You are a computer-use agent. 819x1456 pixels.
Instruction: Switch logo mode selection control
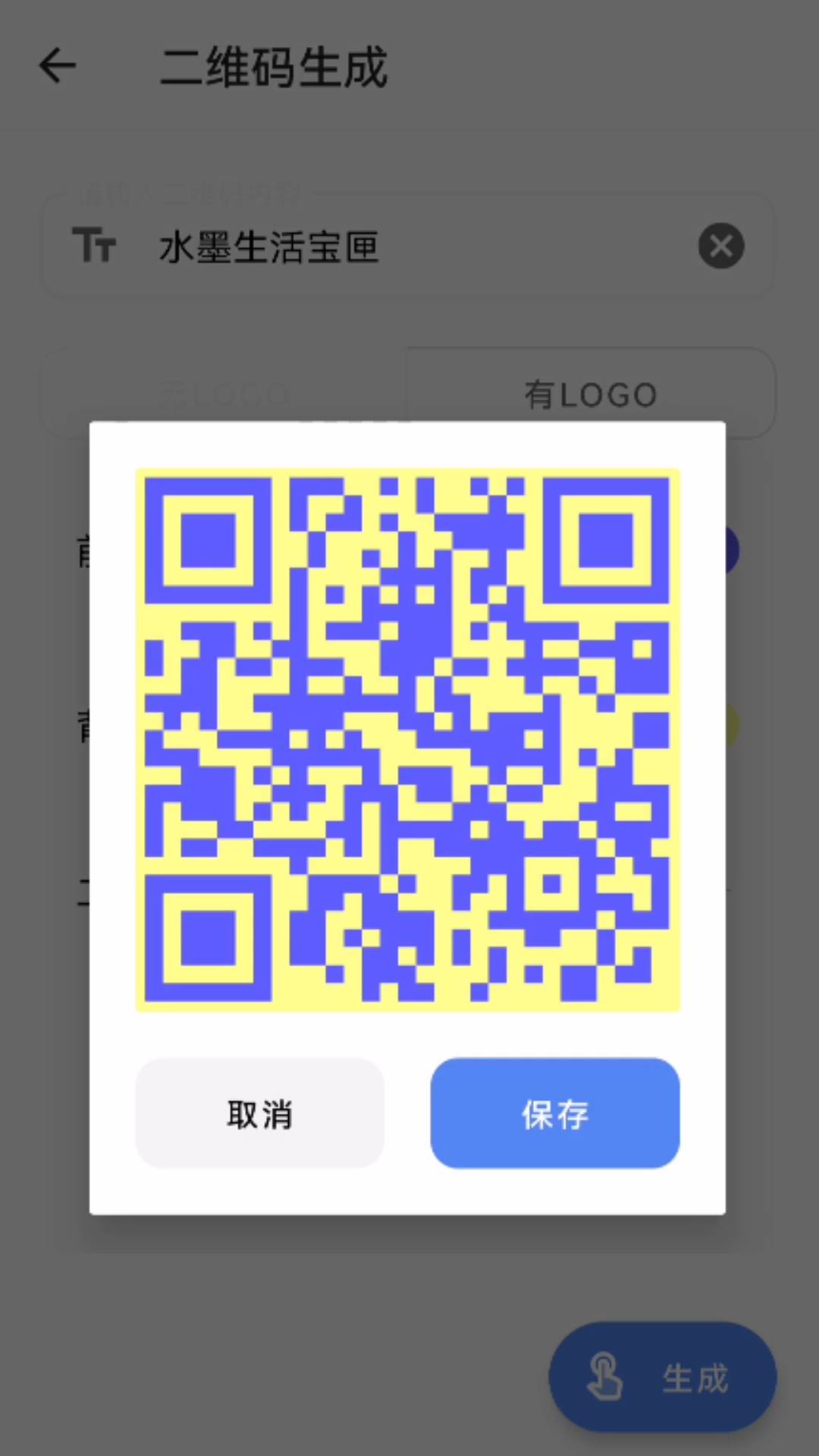click(408, 393)
